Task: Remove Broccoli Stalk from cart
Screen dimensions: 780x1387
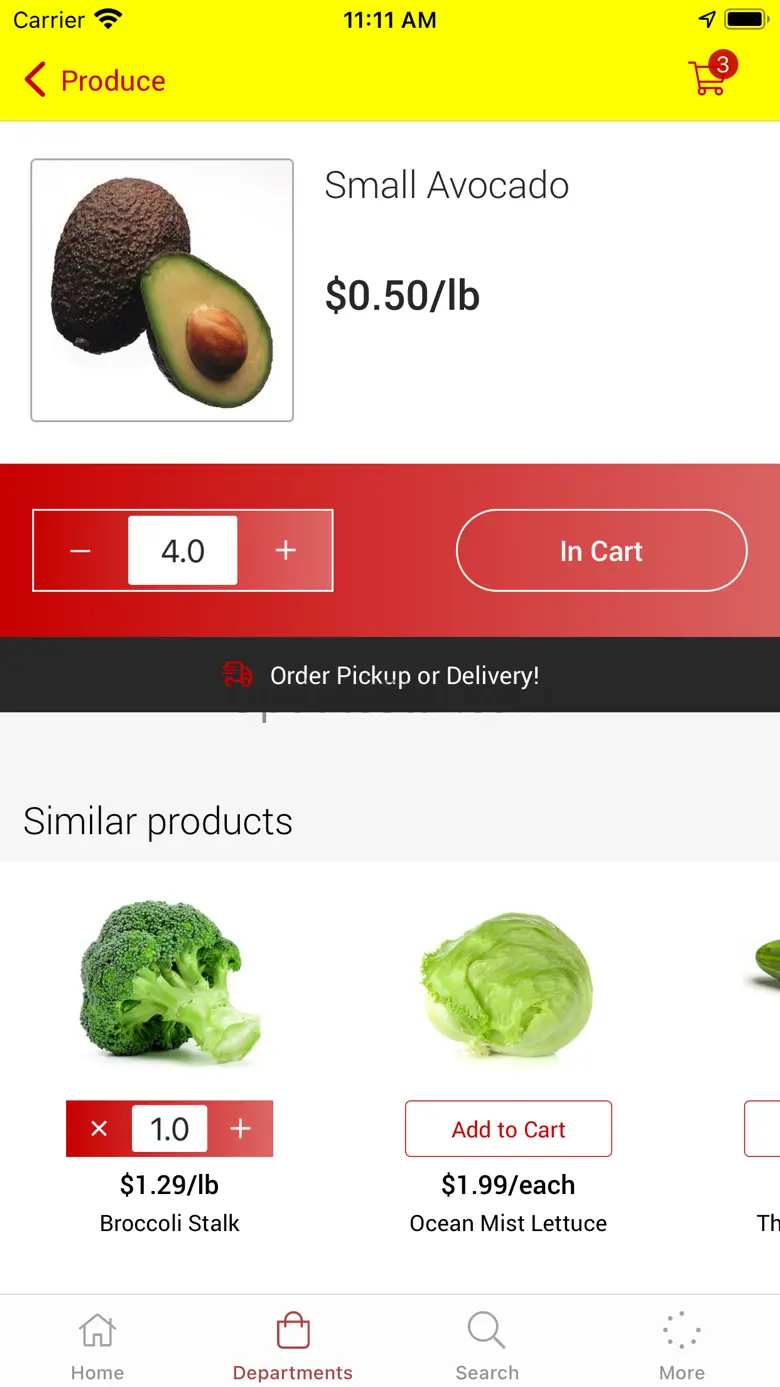Action: click(99, 1129)
